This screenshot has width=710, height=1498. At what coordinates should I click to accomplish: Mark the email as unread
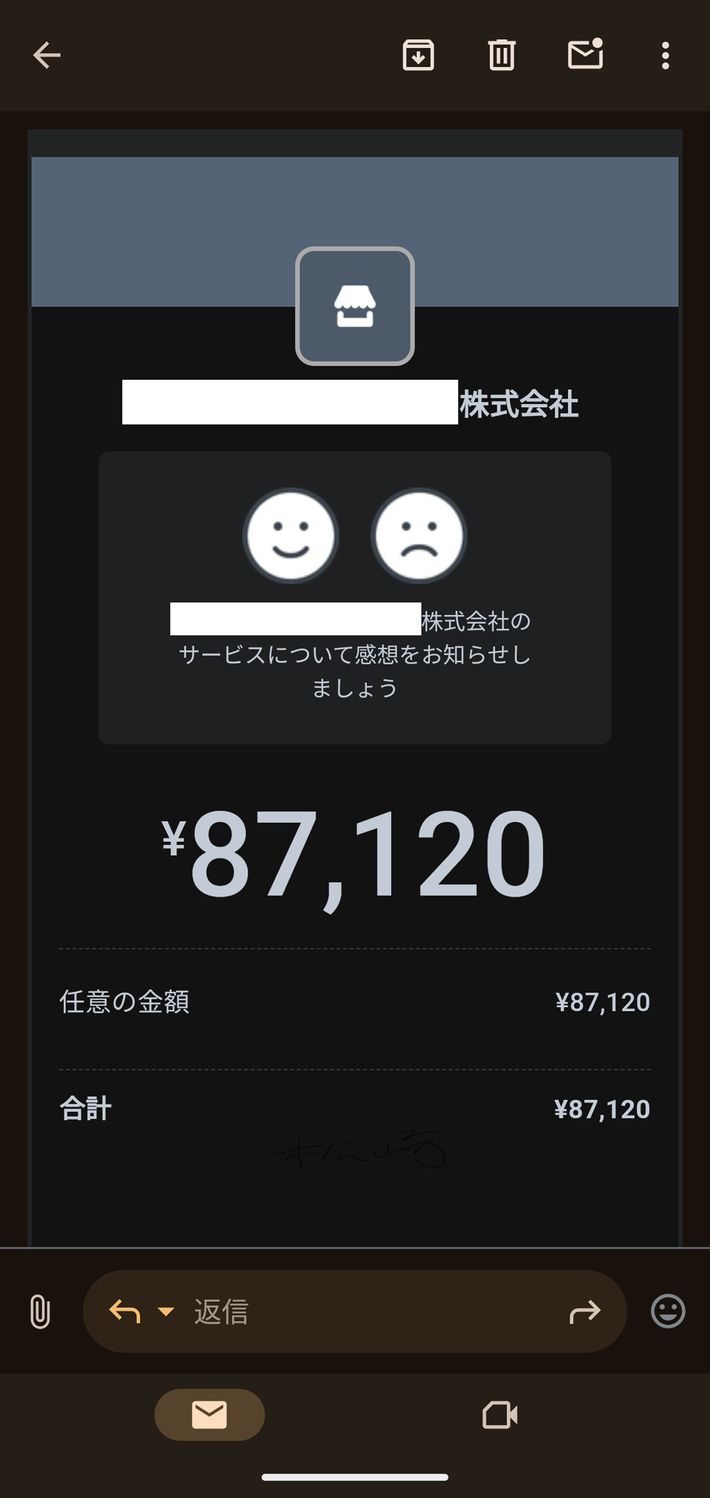585,54
